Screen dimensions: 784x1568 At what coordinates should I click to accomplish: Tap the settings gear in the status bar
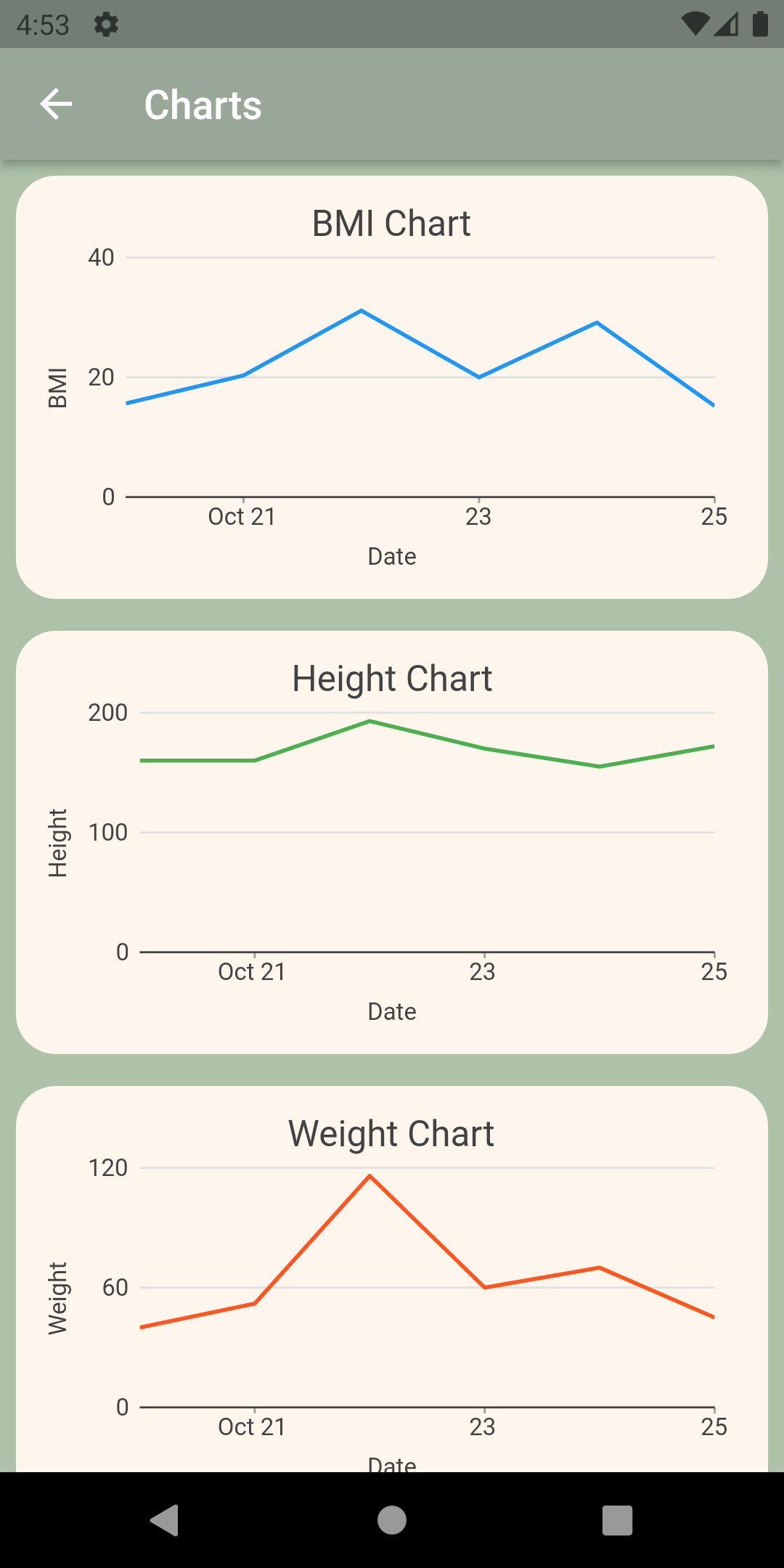tap(106, 24)
